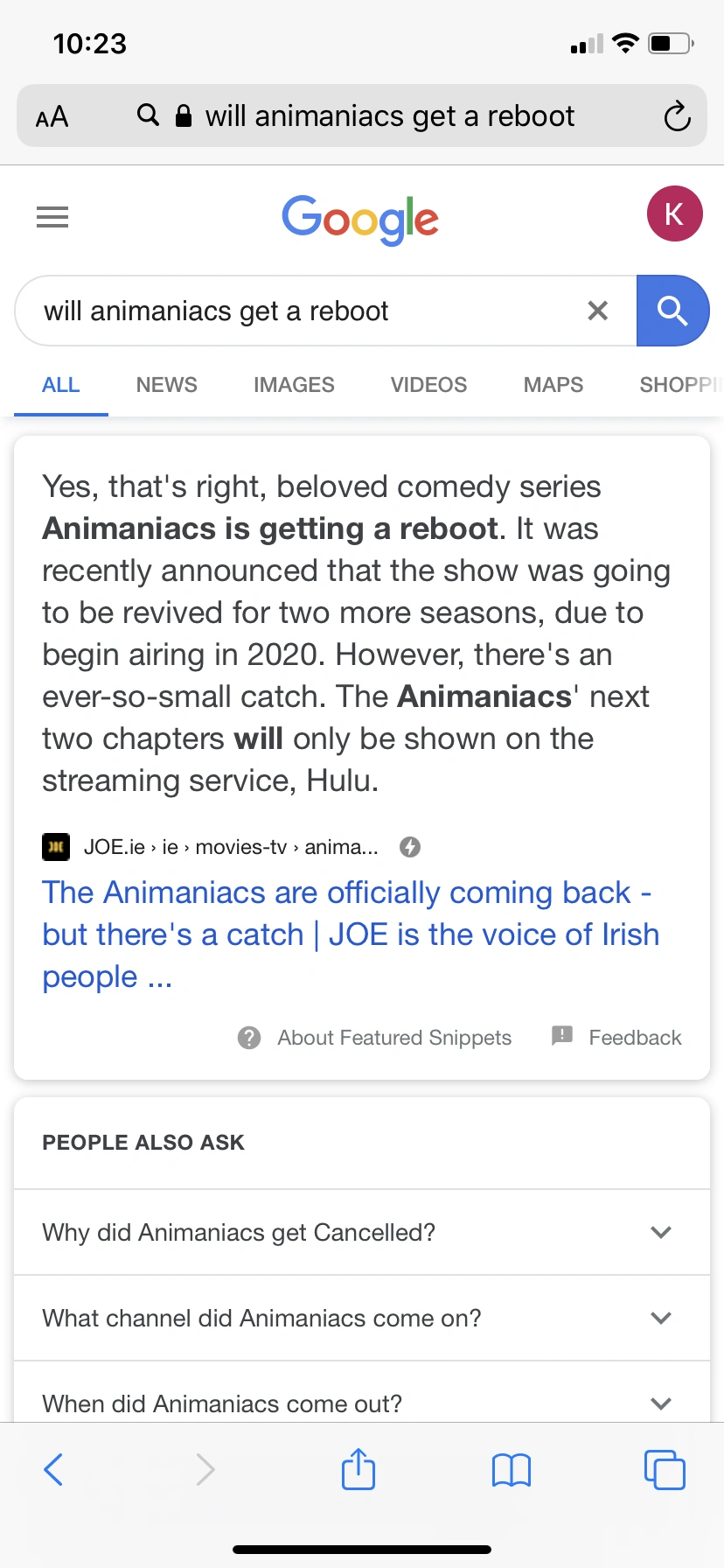Clear the search query text

[x=598, y=311]
